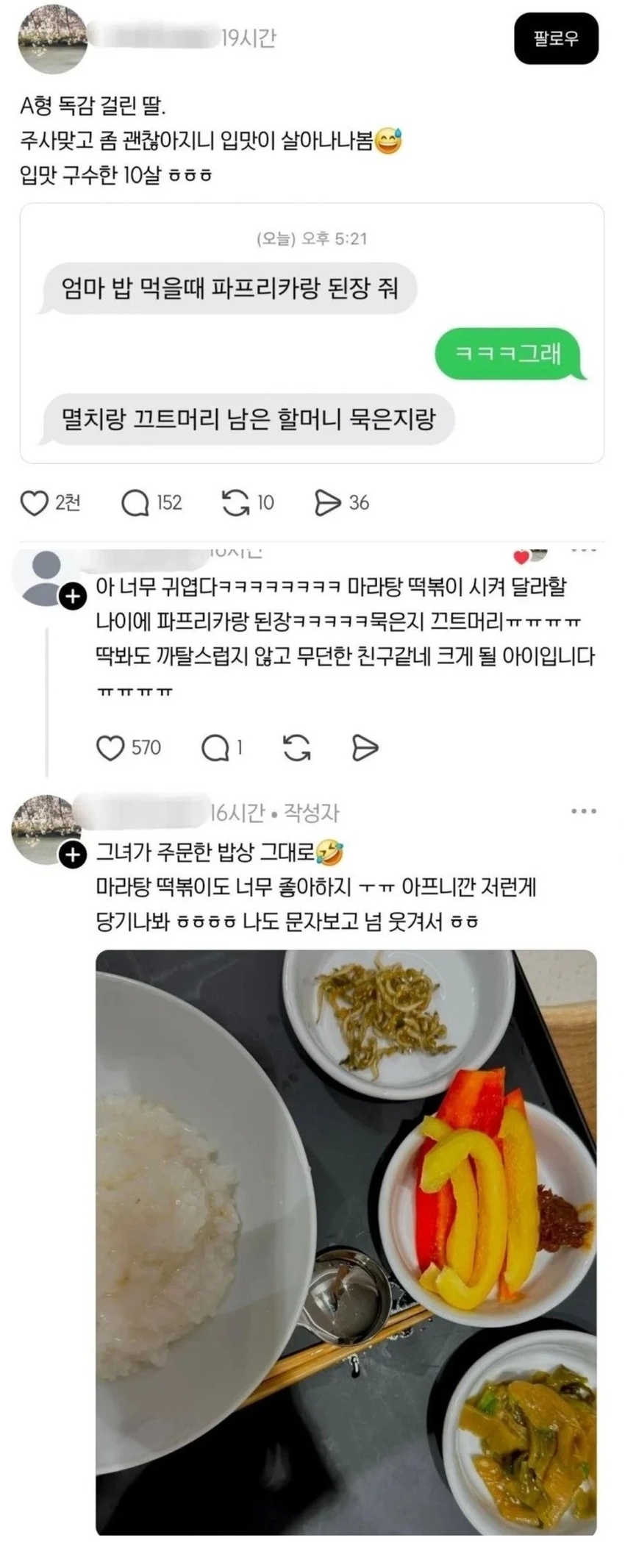Screen dimensions: 625x1568
Task: Open the 152 comments on the main post
Action: (x=135, y=503)
